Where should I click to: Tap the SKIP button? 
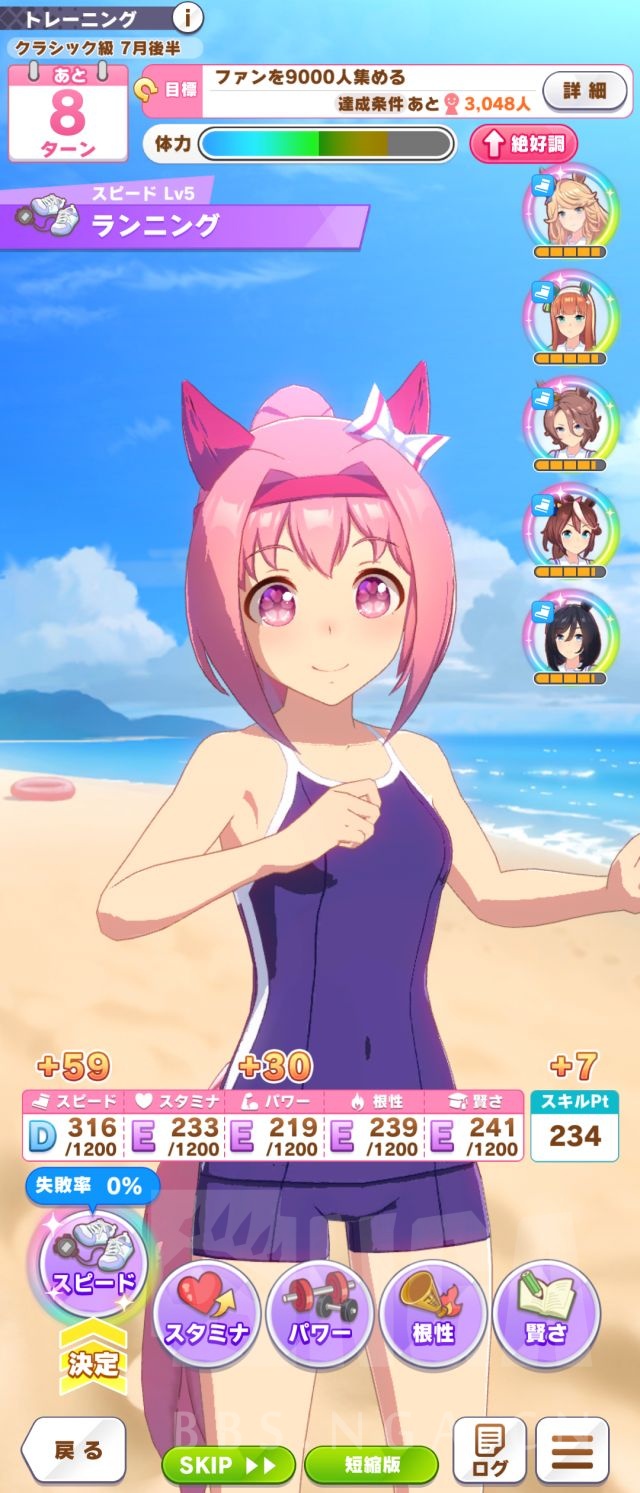(x=228, y=1465)
